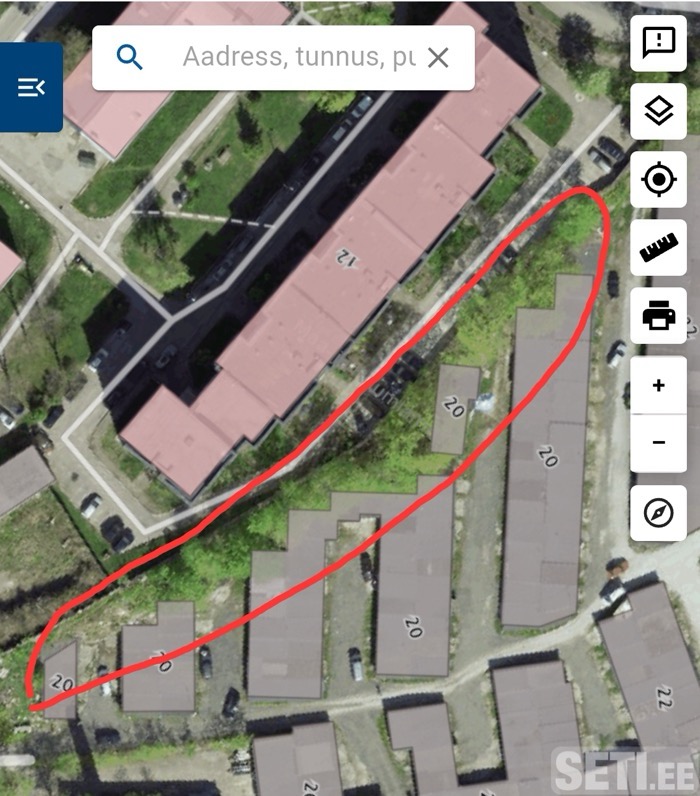
Task: Select the ruler measuring tool
Action: click(659, 248)
